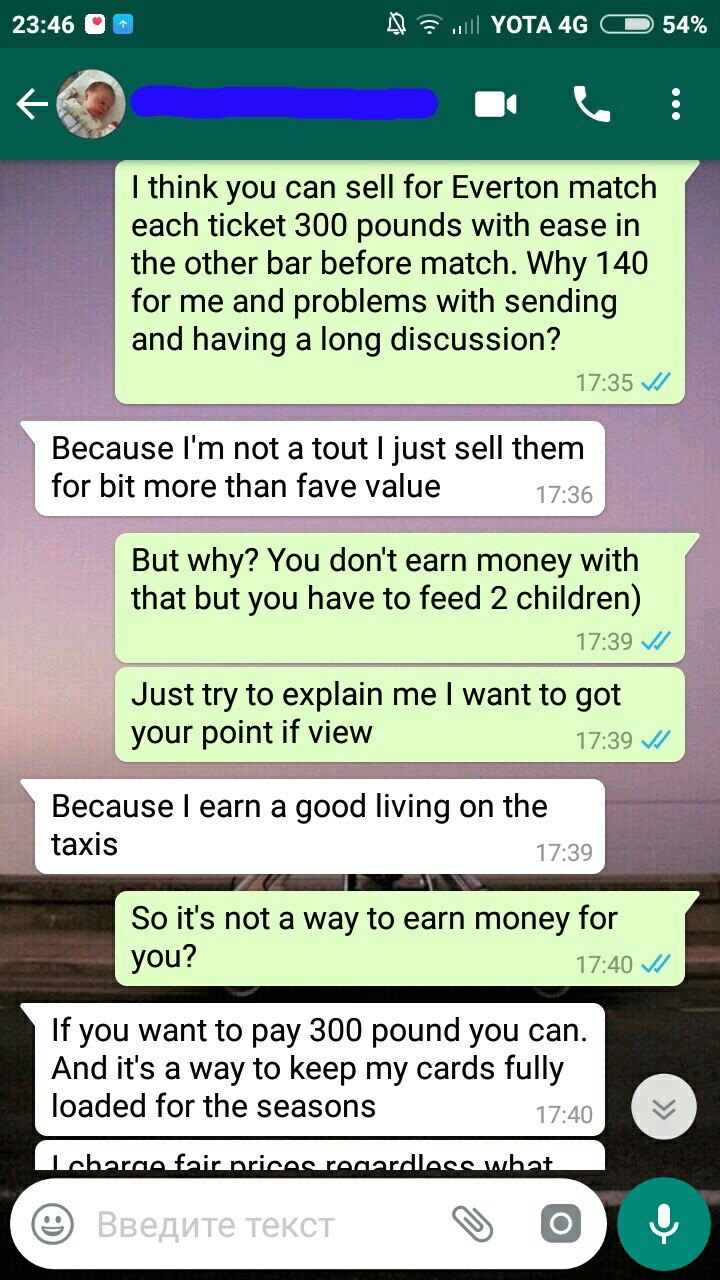The width and height of the screenshot is (720, 1280).
Task: Start a voice call
Action: coord(591,104)
